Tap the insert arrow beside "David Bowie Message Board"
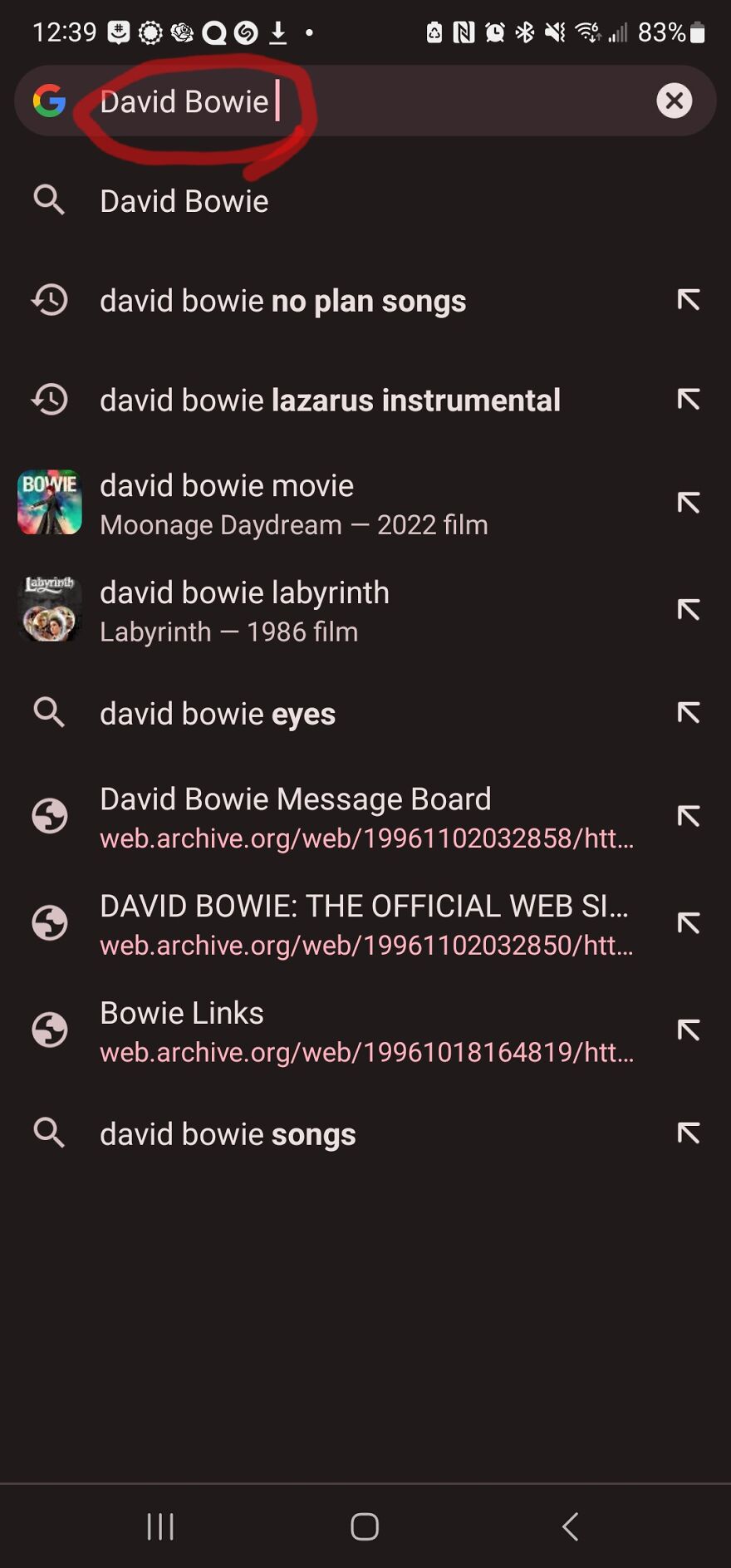 pos(688,816)
